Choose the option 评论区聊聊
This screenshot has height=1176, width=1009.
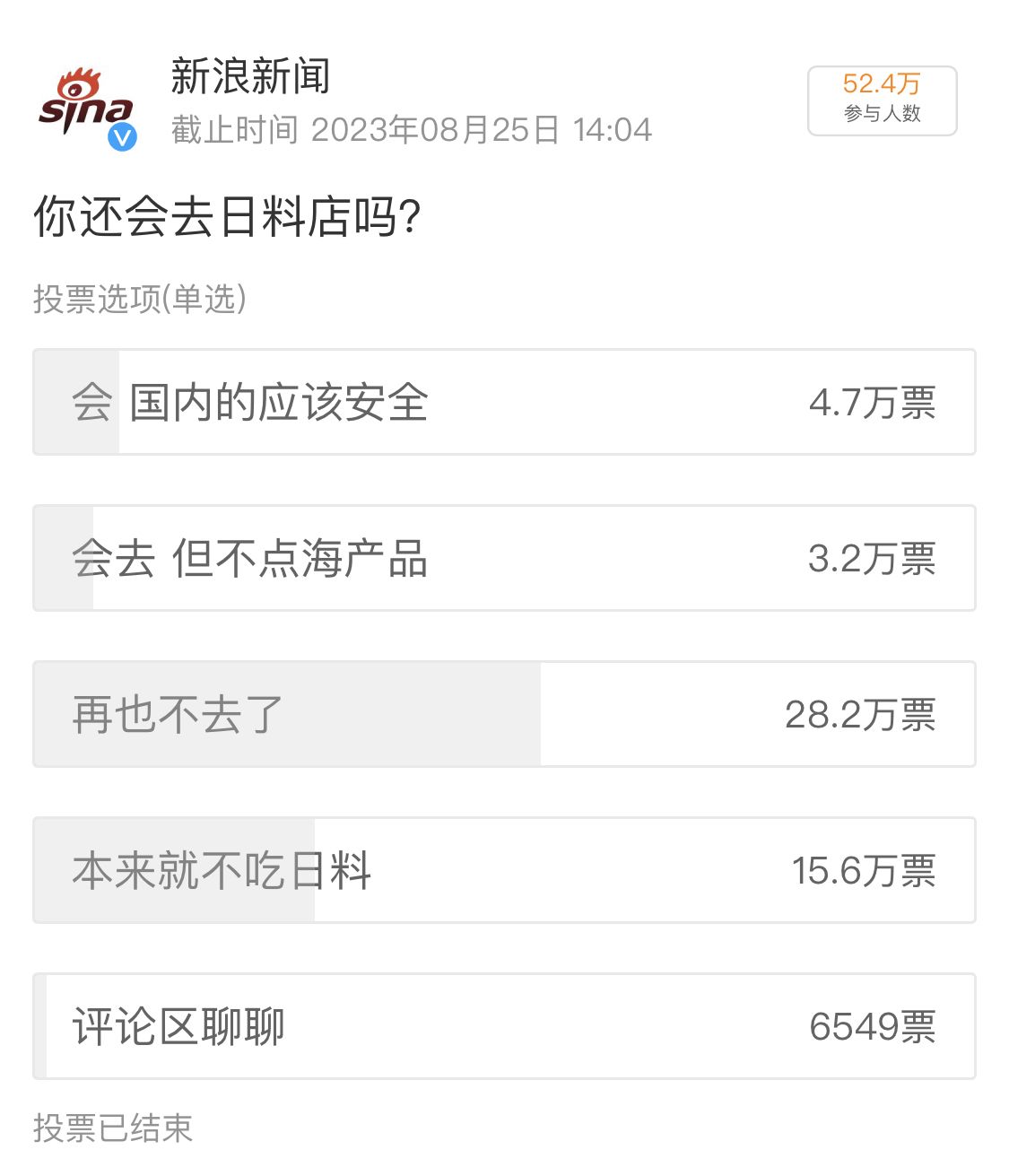(503, 1026)
